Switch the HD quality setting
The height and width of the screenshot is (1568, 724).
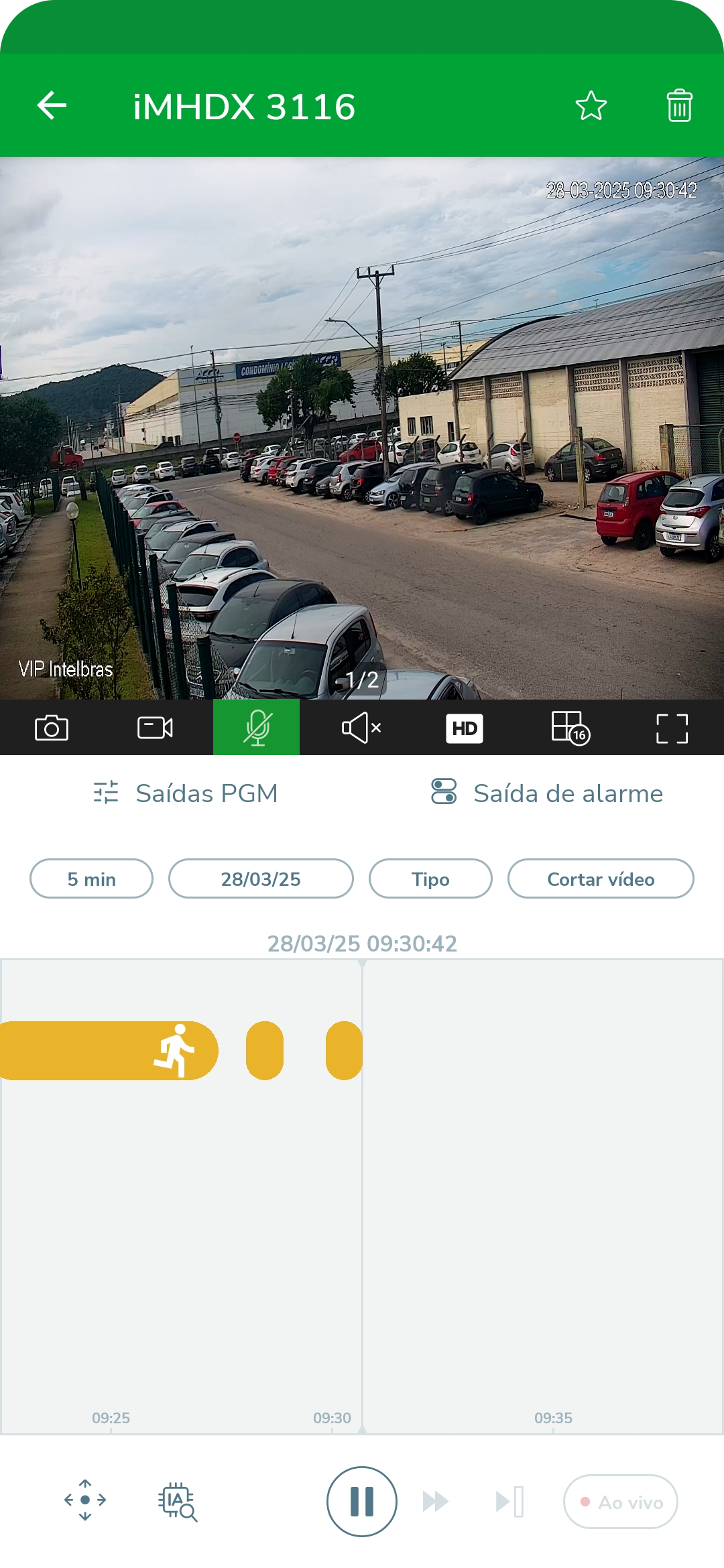464,728
